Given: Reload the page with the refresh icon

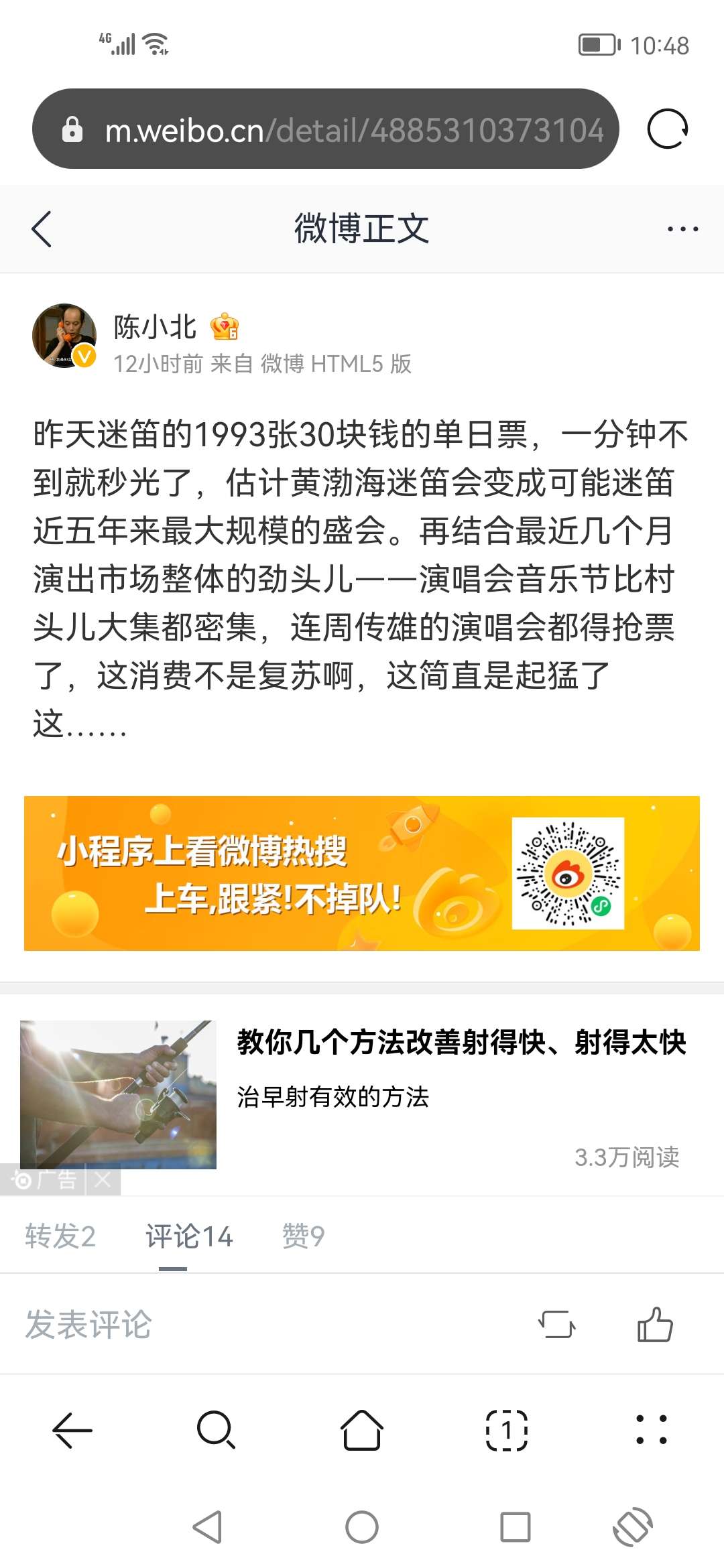Looking at the screenshot, I should [667, 129].
